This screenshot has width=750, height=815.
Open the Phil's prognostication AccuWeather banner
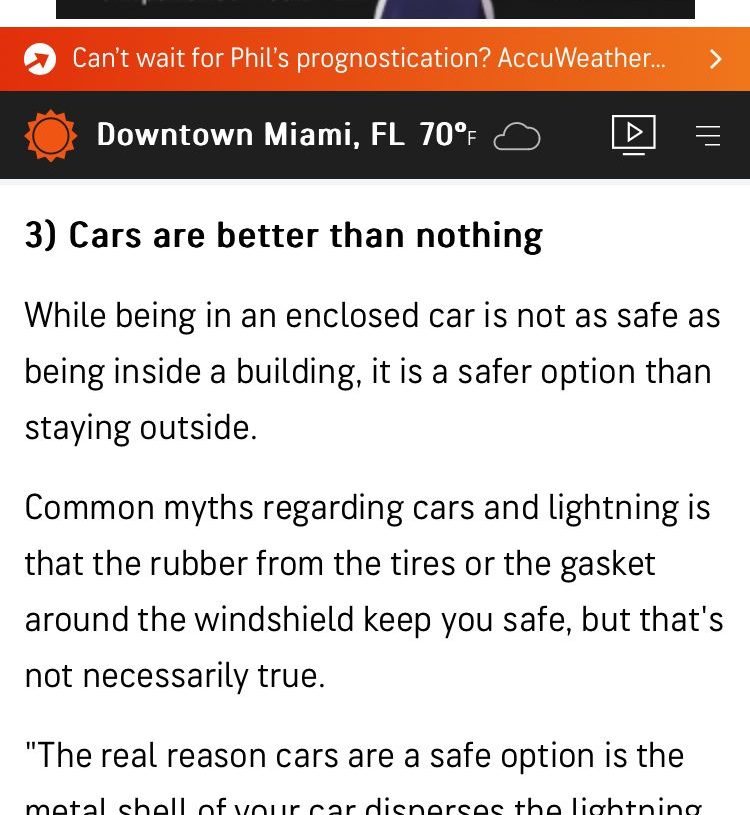(x=370, y=59)
